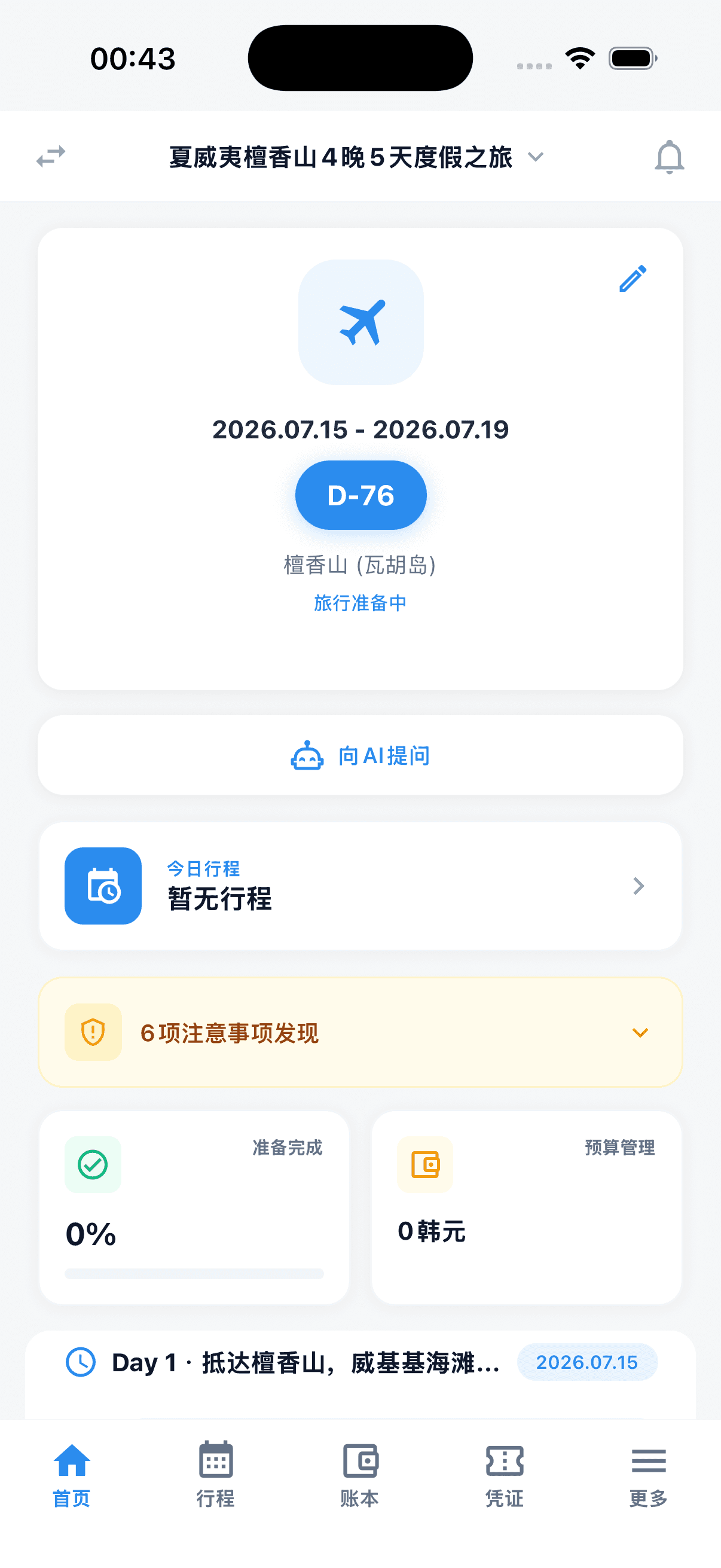The height and width of the screenshot is (1568, 721).
Task: Tap the green checkmark icon in 准备完成 card
Action: 93,1164
